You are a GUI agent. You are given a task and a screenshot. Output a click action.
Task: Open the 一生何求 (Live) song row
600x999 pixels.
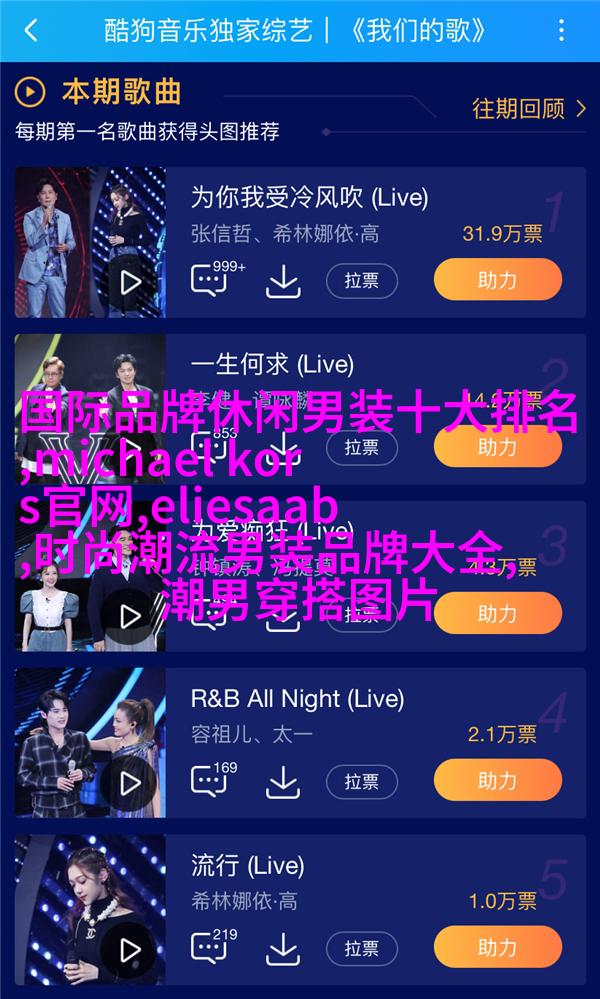pyautogui.click(x=380, y=365)
